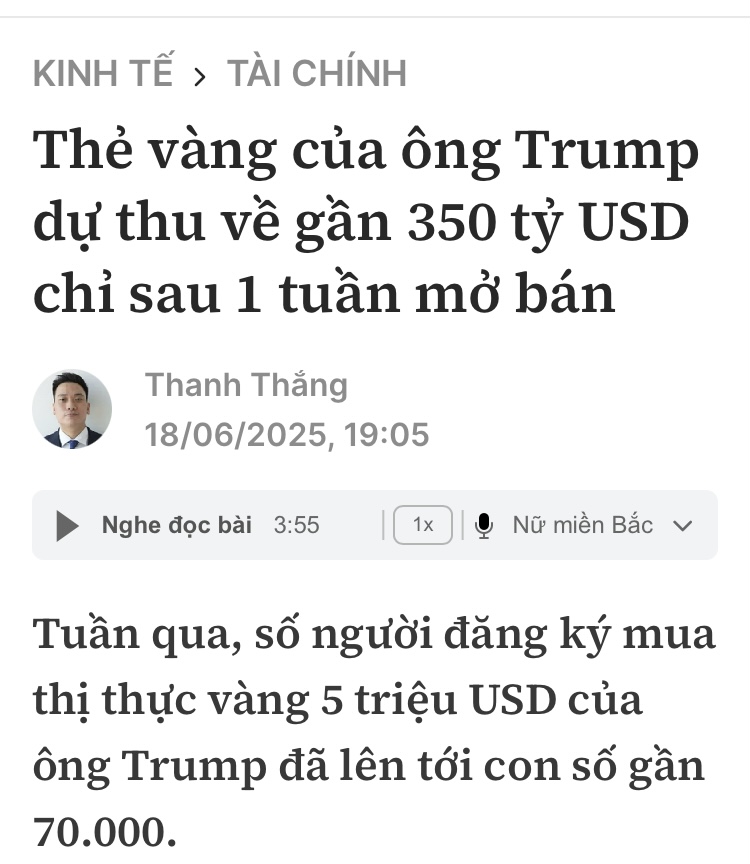Open author Thanh Thắng's profile
Image resolution: width=750 pixels, height=864 pixels.
click(246, 385)
